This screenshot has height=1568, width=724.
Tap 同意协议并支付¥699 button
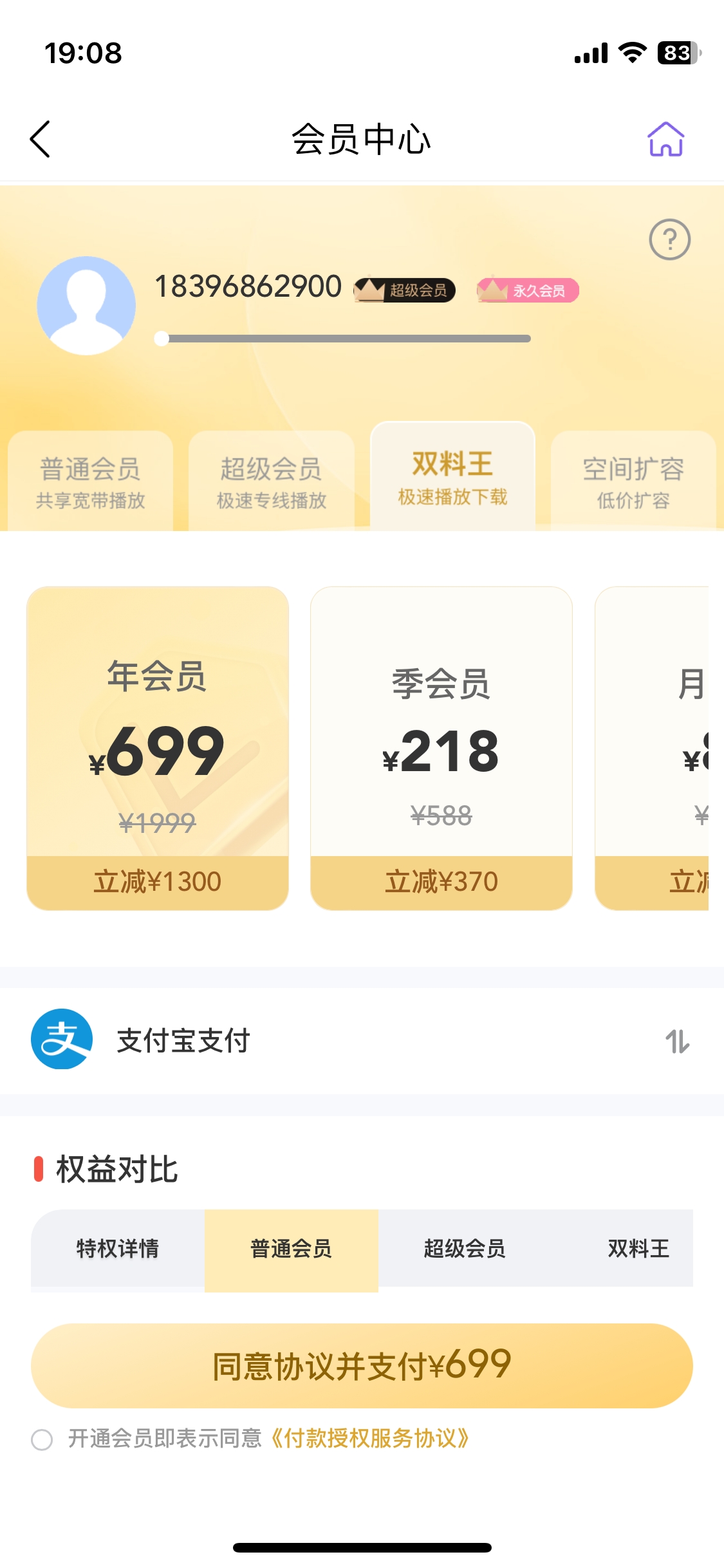[362, 1365]
